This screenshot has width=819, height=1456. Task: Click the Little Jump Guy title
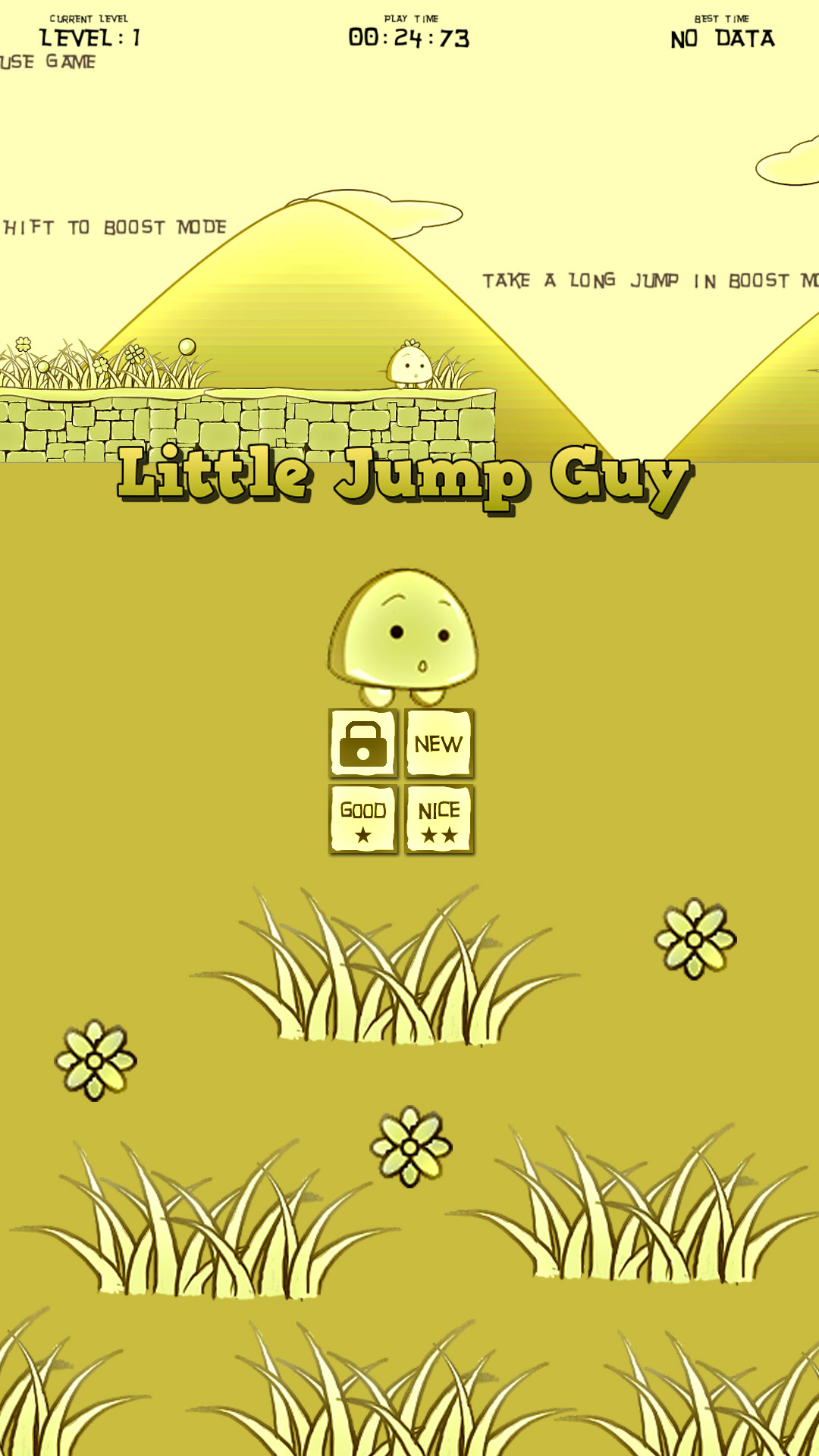point(406,478)
